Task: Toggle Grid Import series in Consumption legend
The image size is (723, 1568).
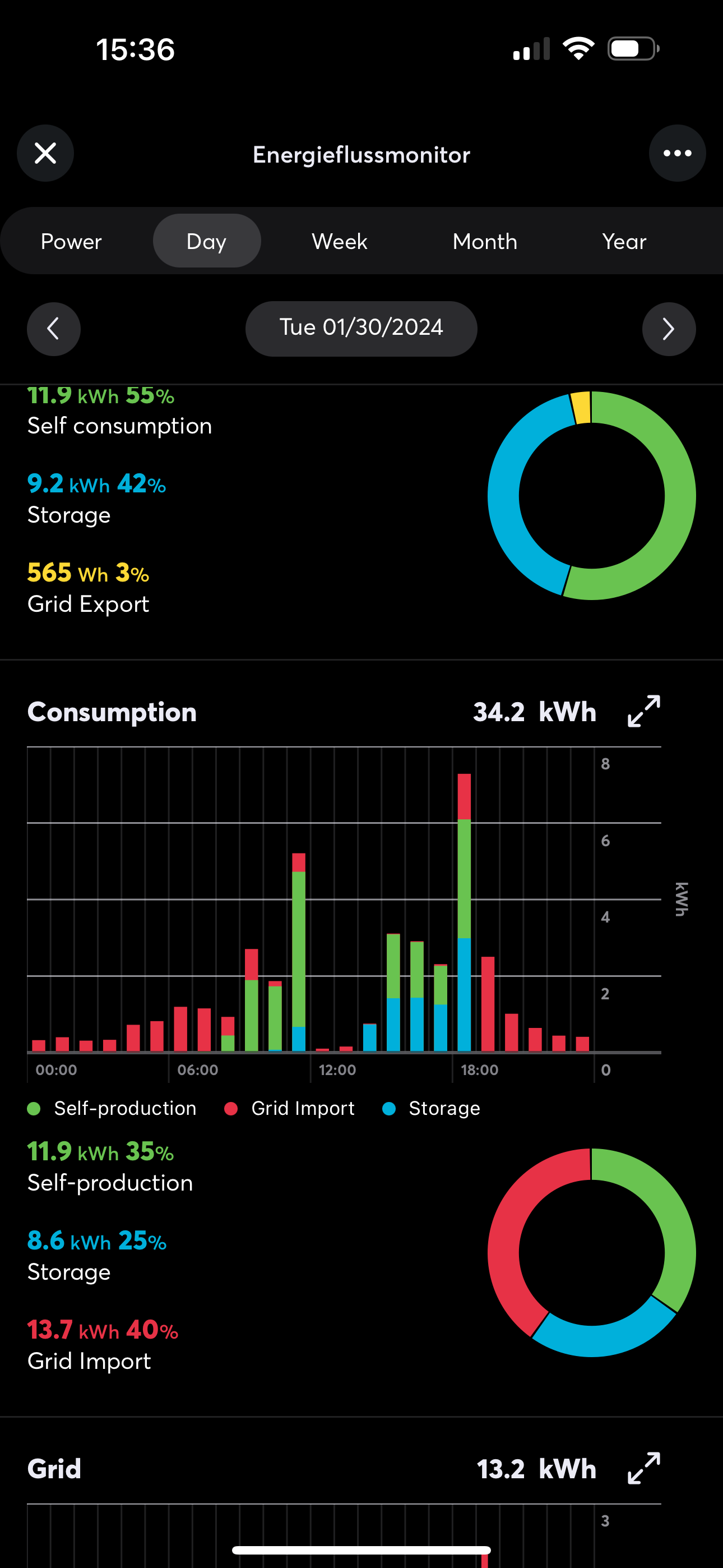Action: (x=290, y=1109)
